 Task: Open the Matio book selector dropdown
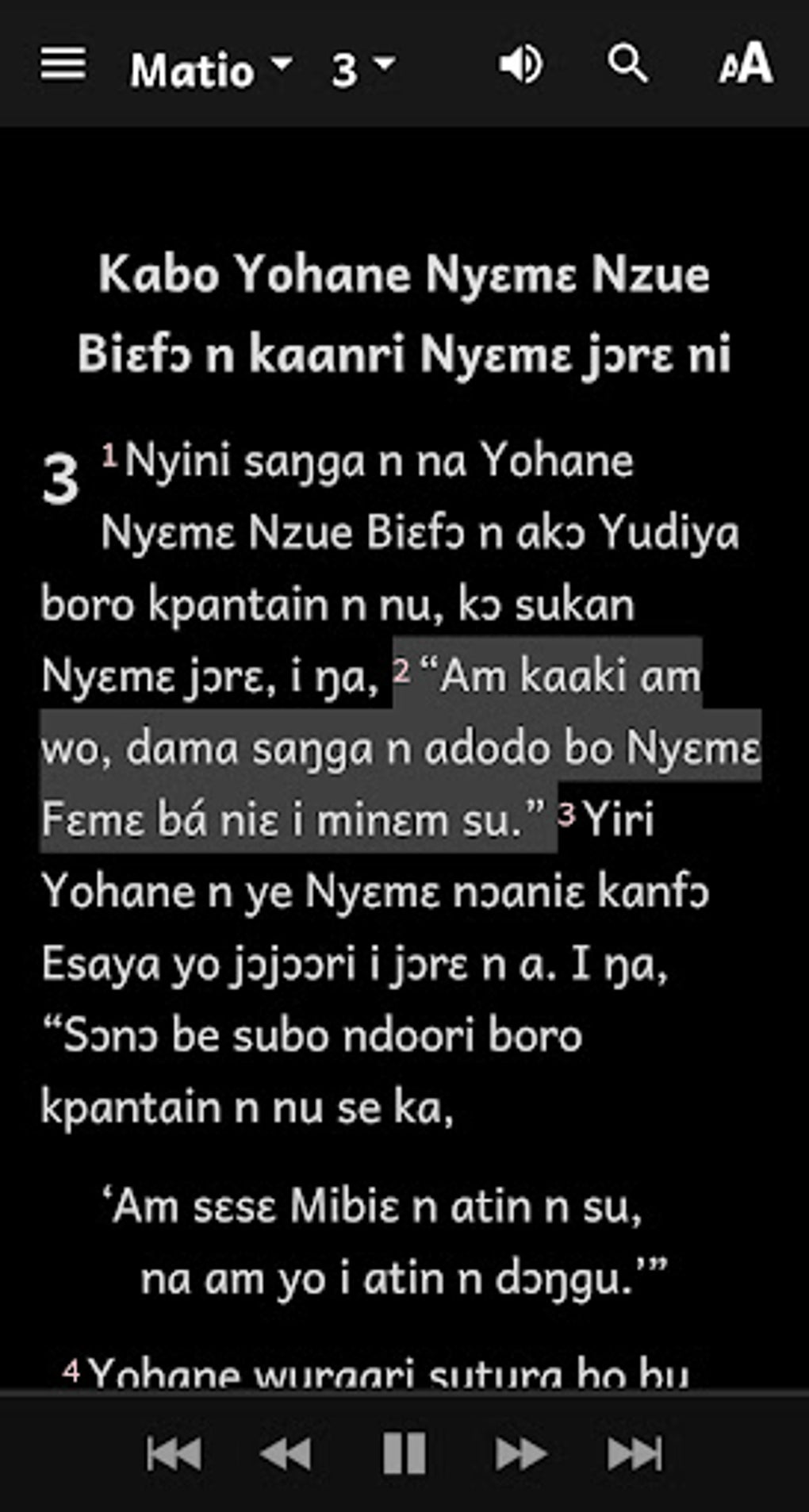click(211, 70)
